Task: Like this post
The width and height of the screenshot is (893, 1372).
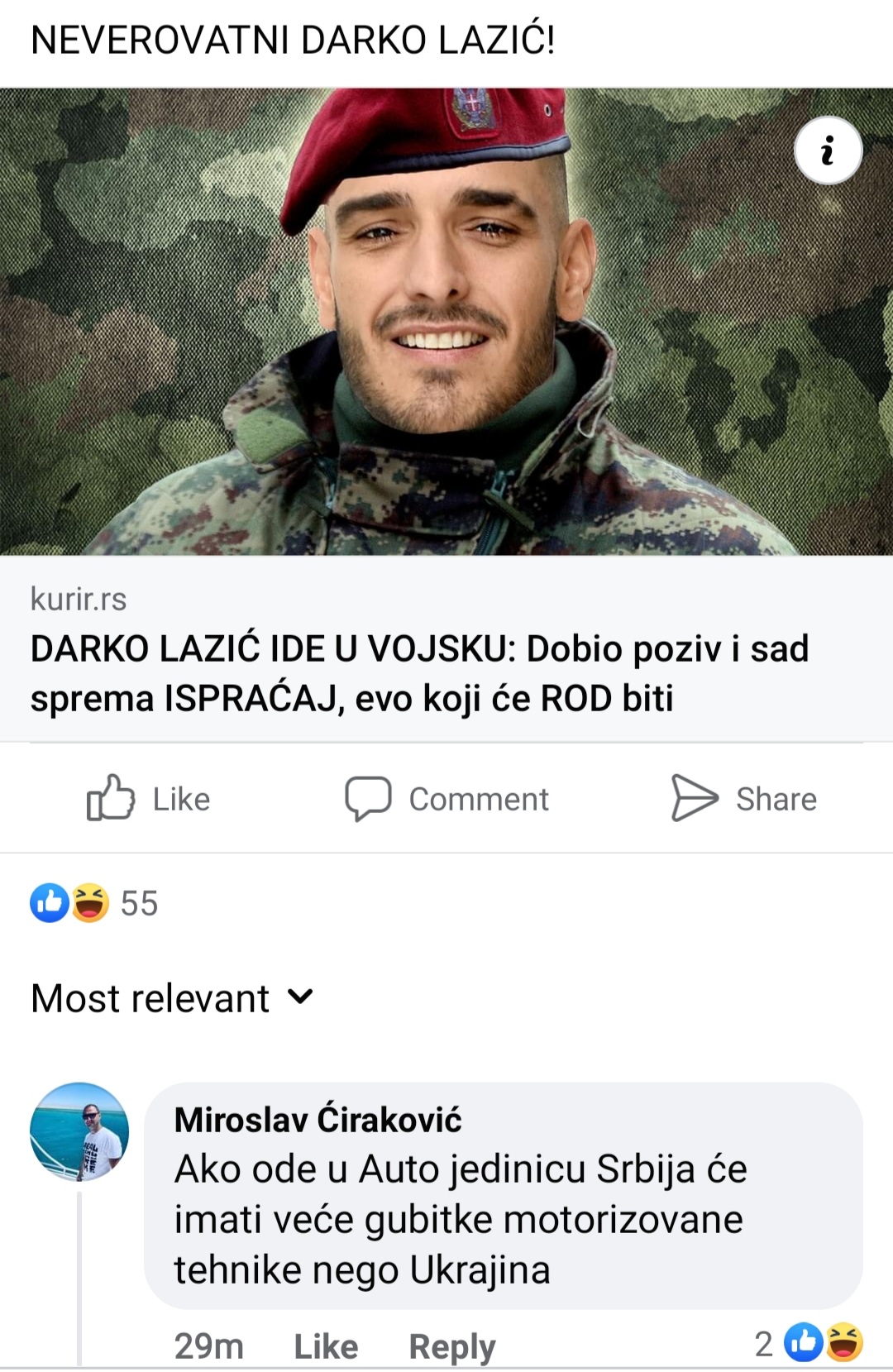Action: pyautogui.click(x=149, y=798)
